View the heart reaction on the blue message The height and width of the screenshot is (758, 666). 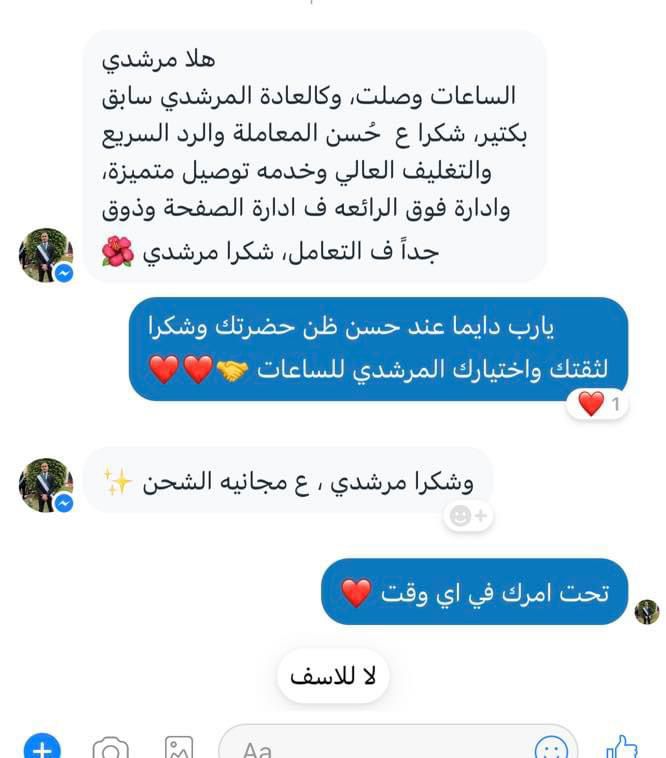[x=600, y=404]
